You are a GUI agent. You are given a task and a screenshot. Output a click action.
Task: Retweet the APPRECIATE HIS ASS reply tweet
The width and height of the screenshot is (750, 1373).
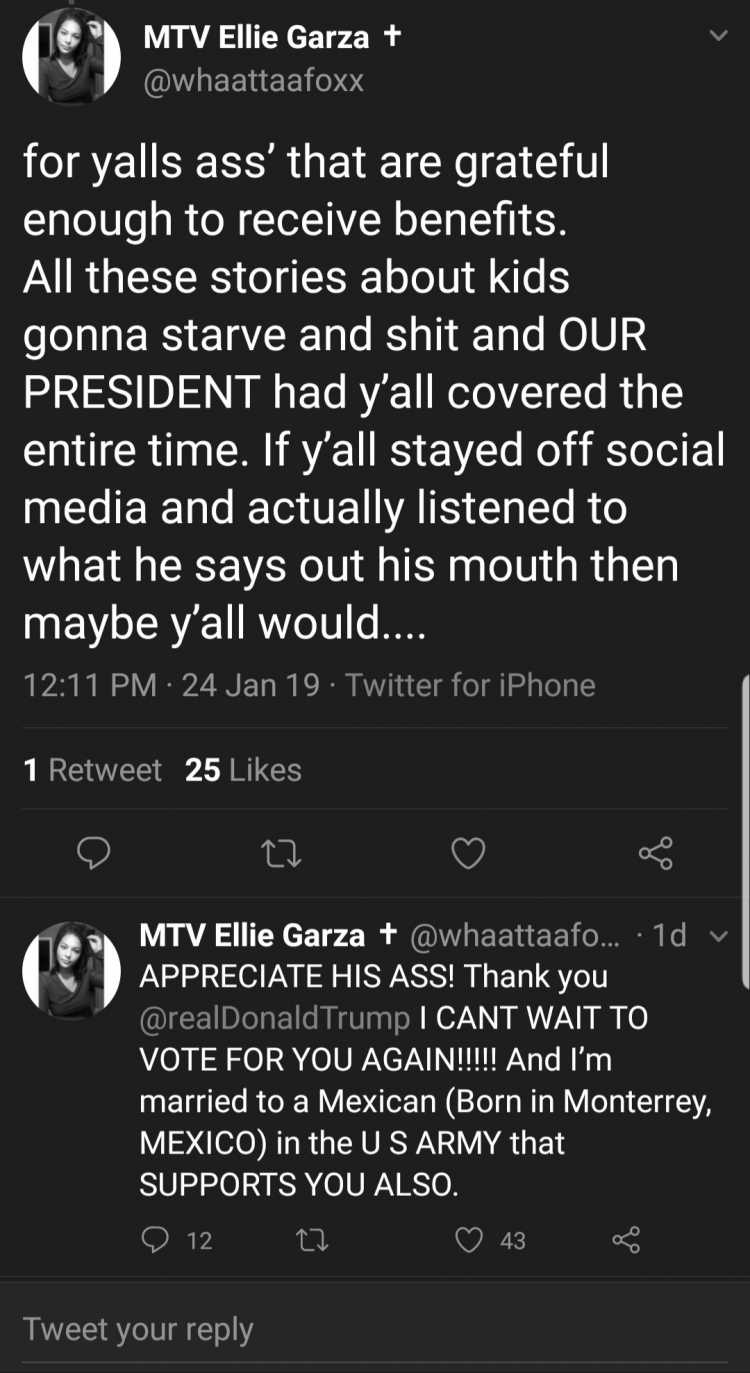tap(313, 1240)
